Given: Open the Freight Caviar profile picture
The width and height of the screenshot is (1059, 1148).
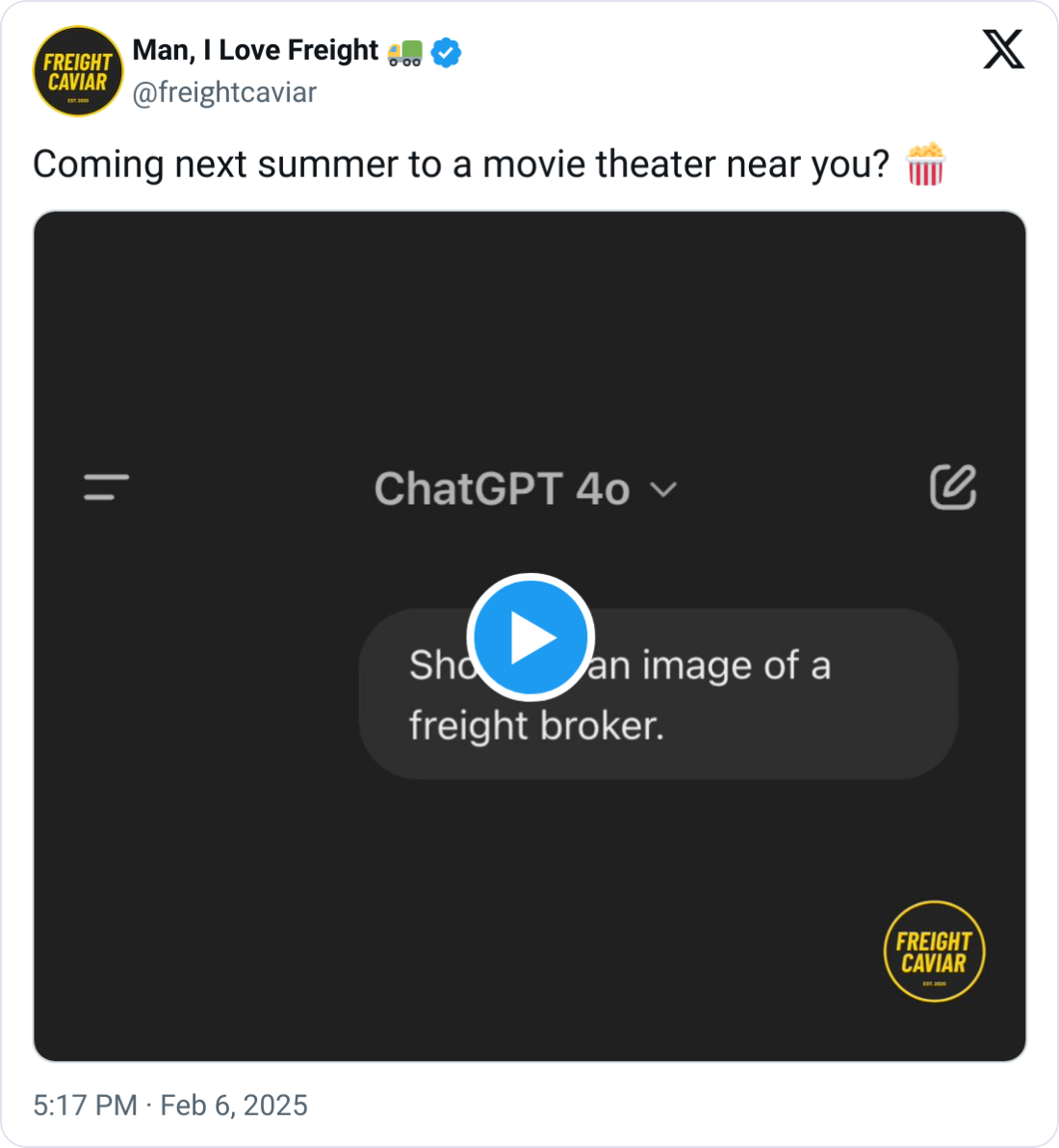Looking at the screenshot, I should pyautogui.click(x=78, y=71).
